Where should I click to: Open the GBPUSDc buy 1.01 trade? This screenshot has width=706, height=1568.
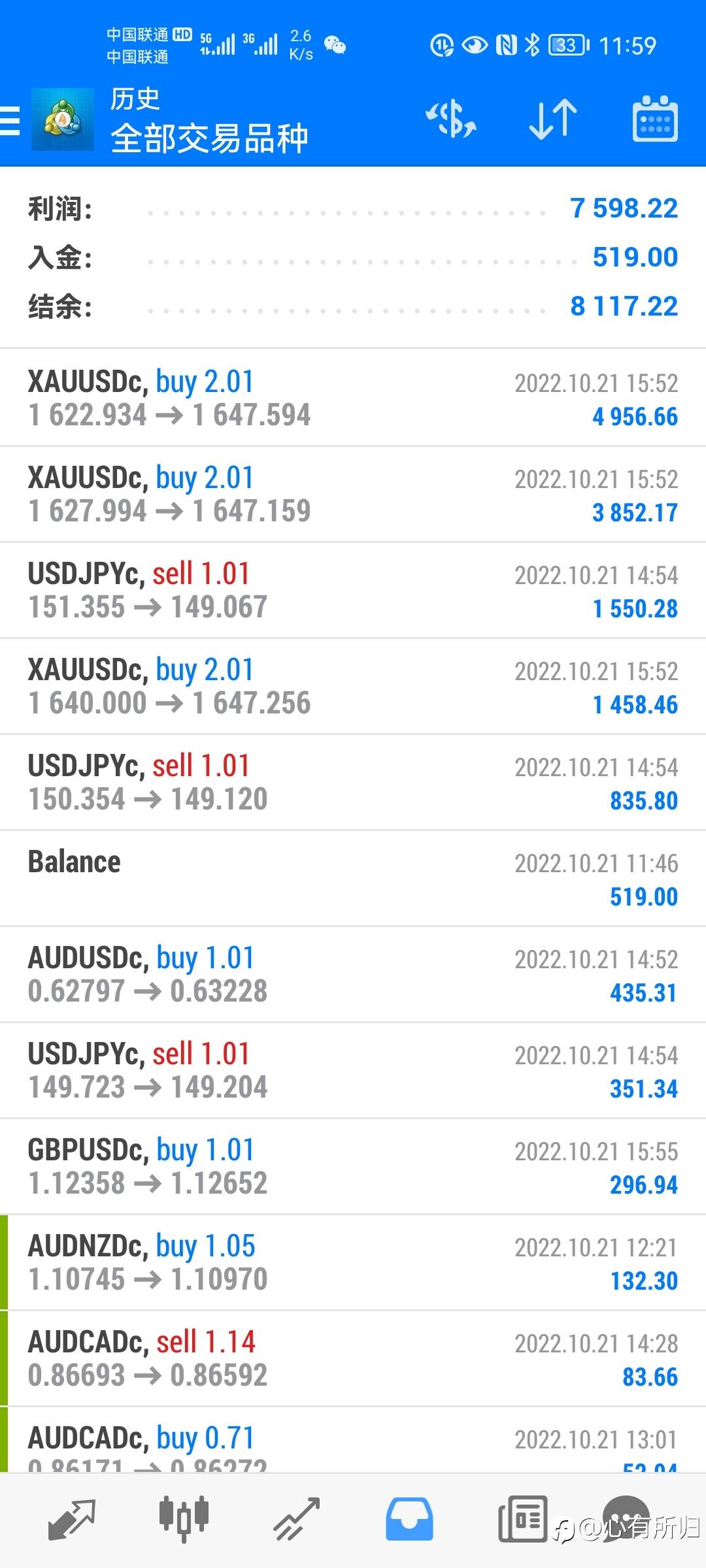coord(353,1166)
